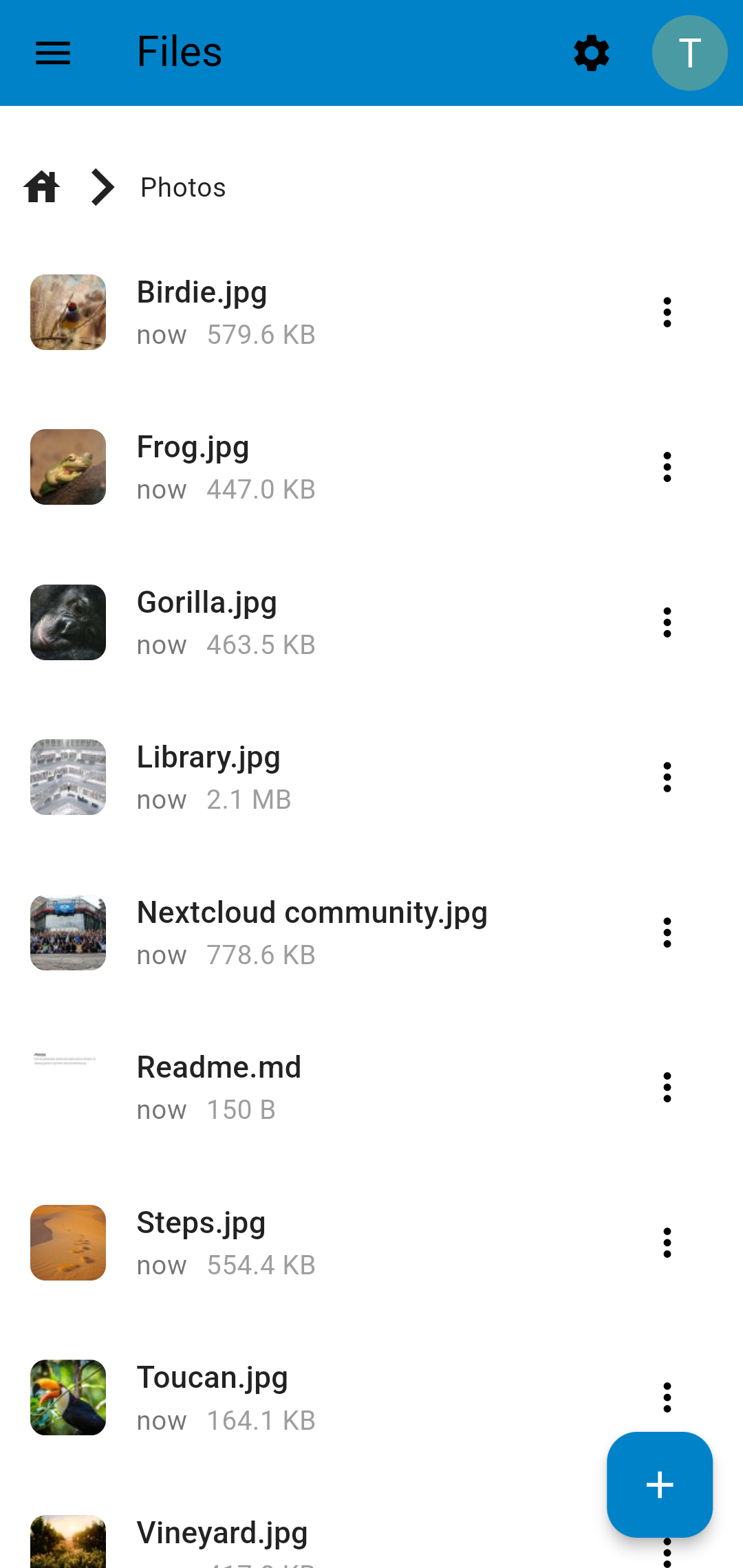Open the hamburger drawer menu
This screenshot has height=1568, width=743.
coord(53,53)
